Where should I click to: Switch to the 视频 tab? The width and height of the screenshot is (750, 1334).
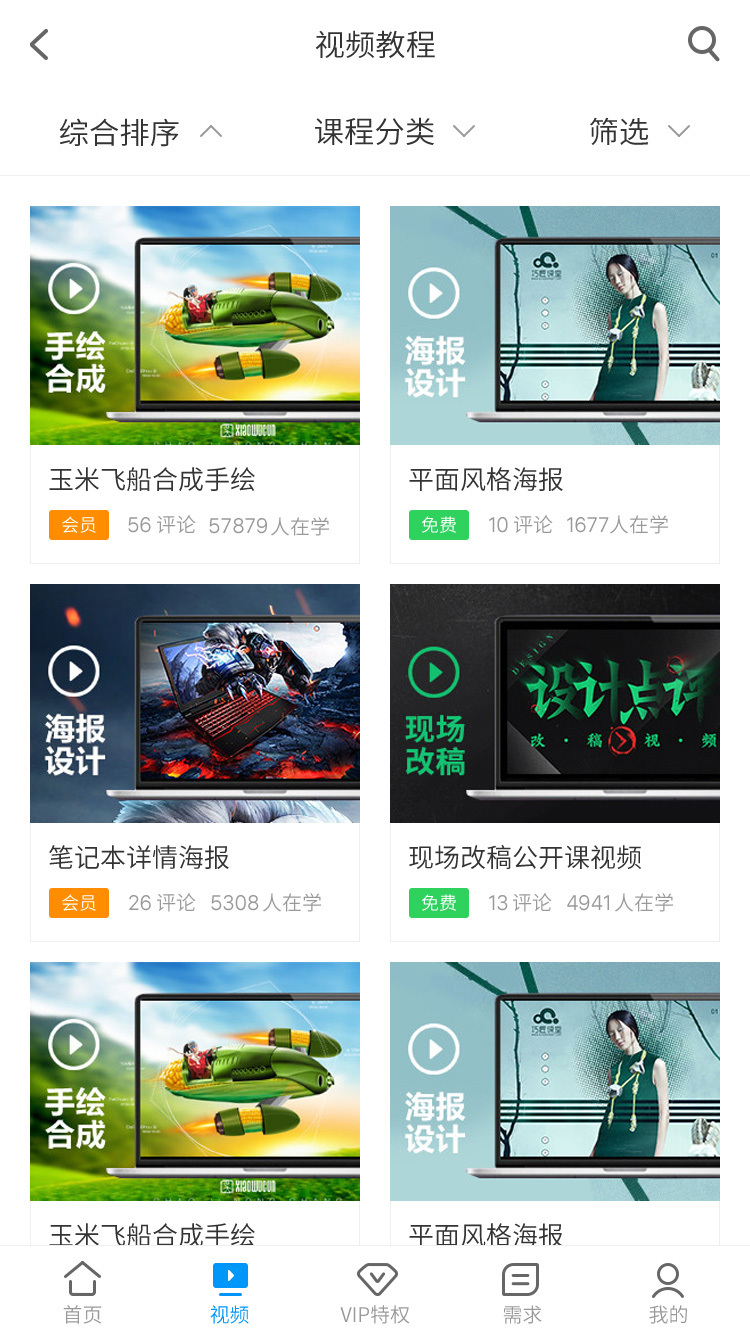tap(229, 1292)
